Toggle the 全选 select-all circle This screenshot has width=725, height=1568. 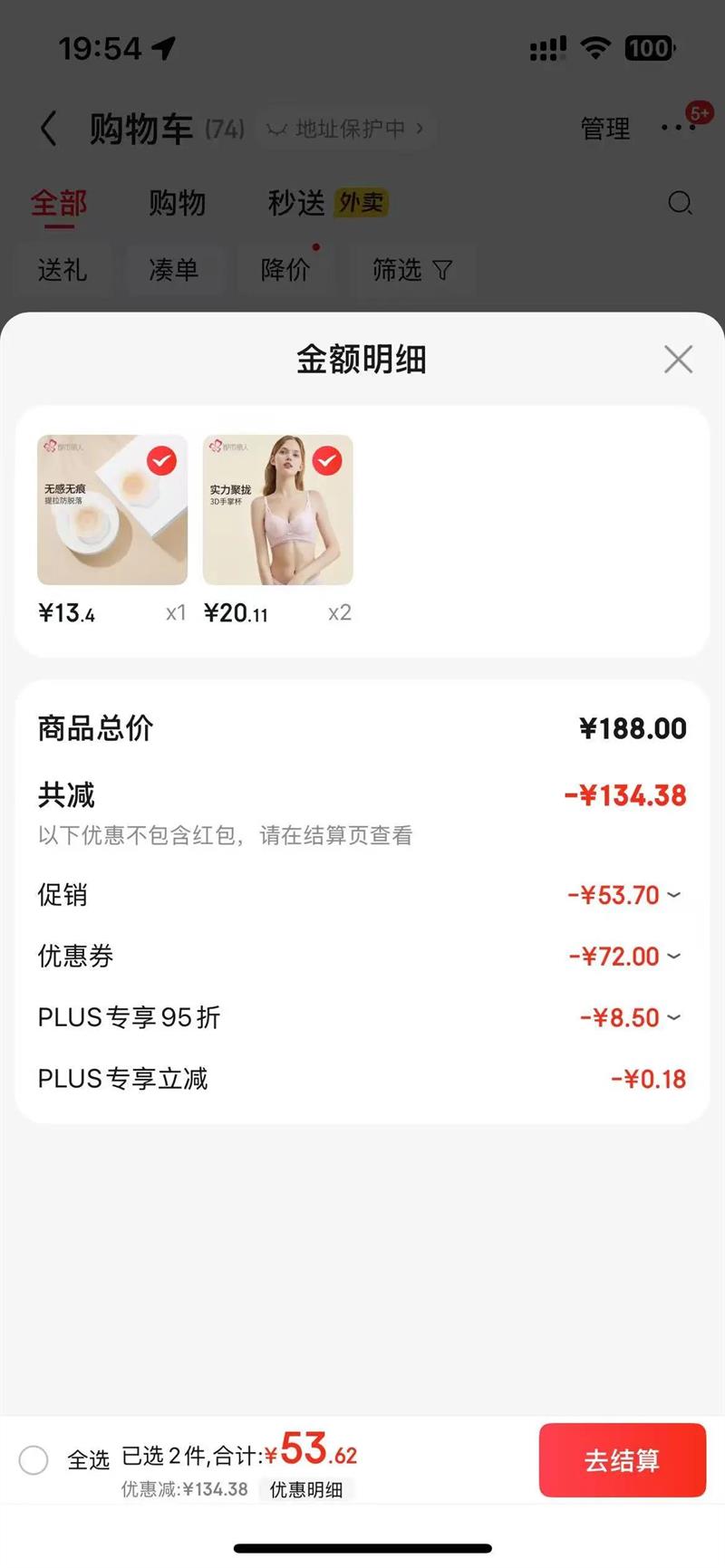coord(34,1460)
